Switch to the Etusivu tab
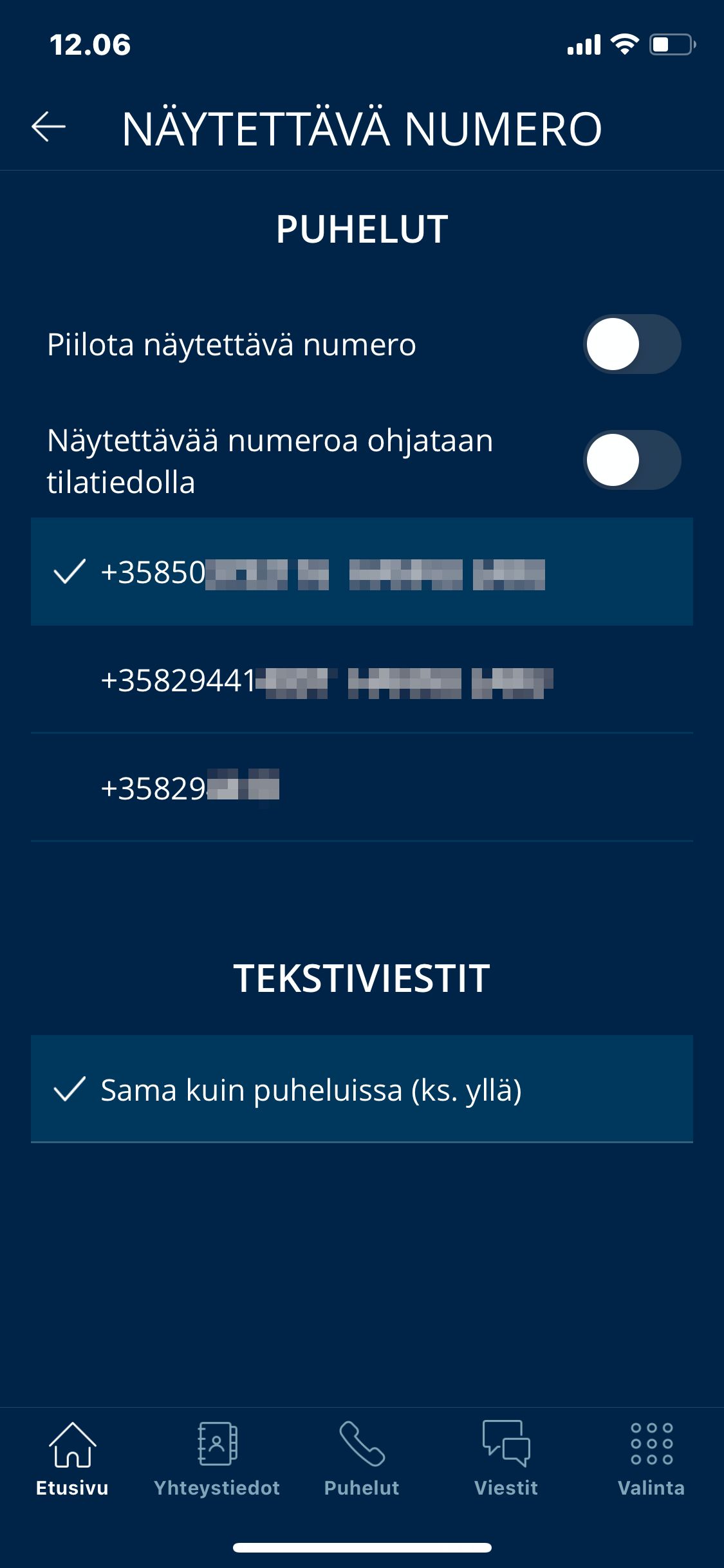 coord(72,1459)
